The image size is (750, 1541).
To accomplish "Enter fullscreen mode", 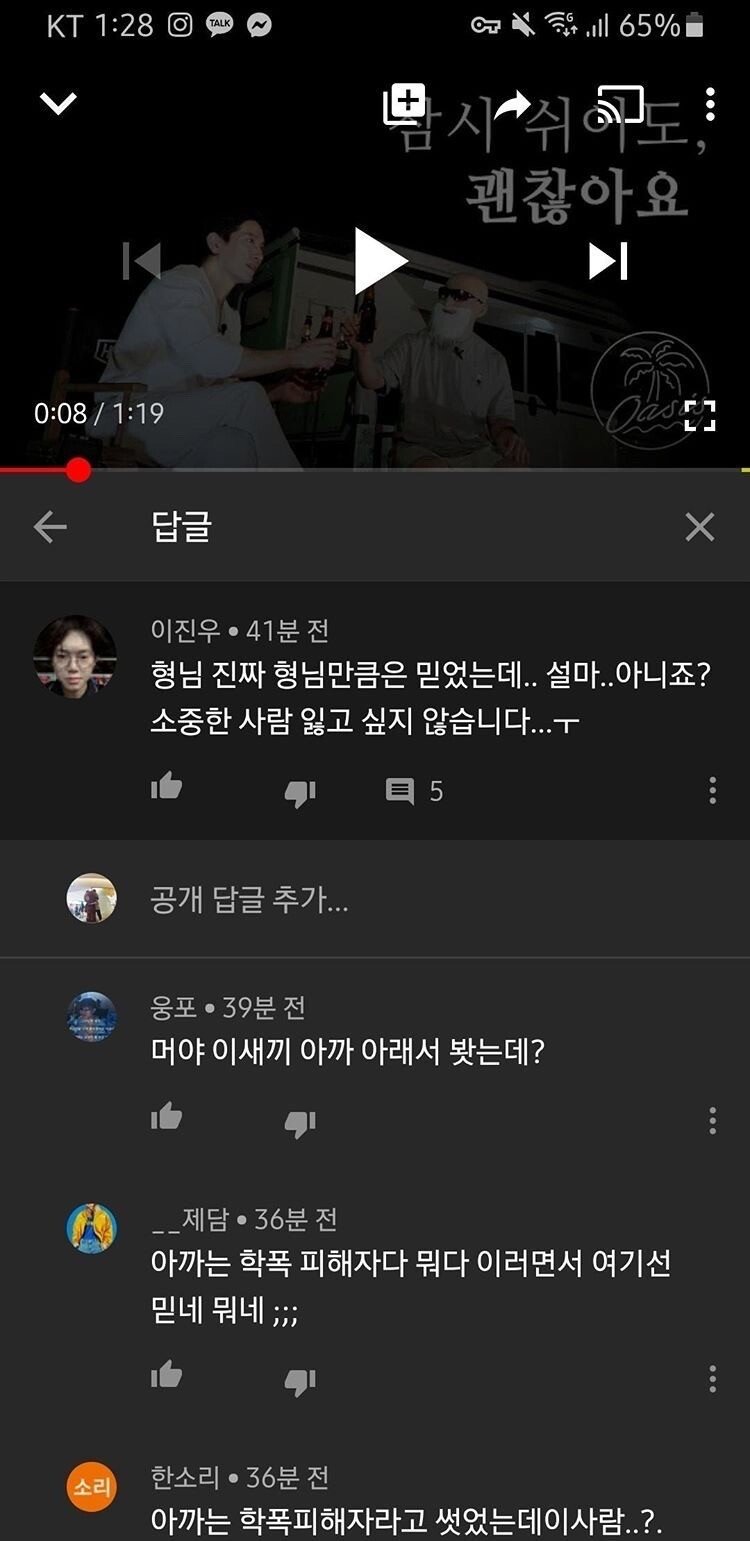I will pos(700,414).
